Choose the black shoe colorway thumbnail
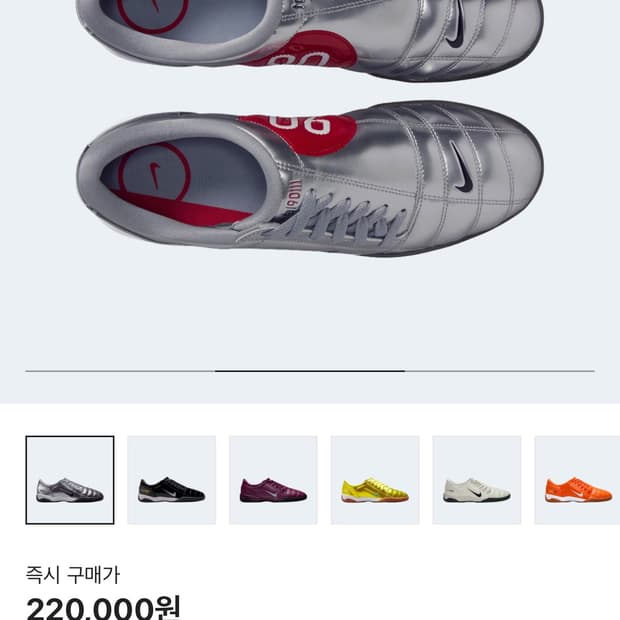Screen dimensions: 620x620 pyautogui.click(x=171, y=480)
